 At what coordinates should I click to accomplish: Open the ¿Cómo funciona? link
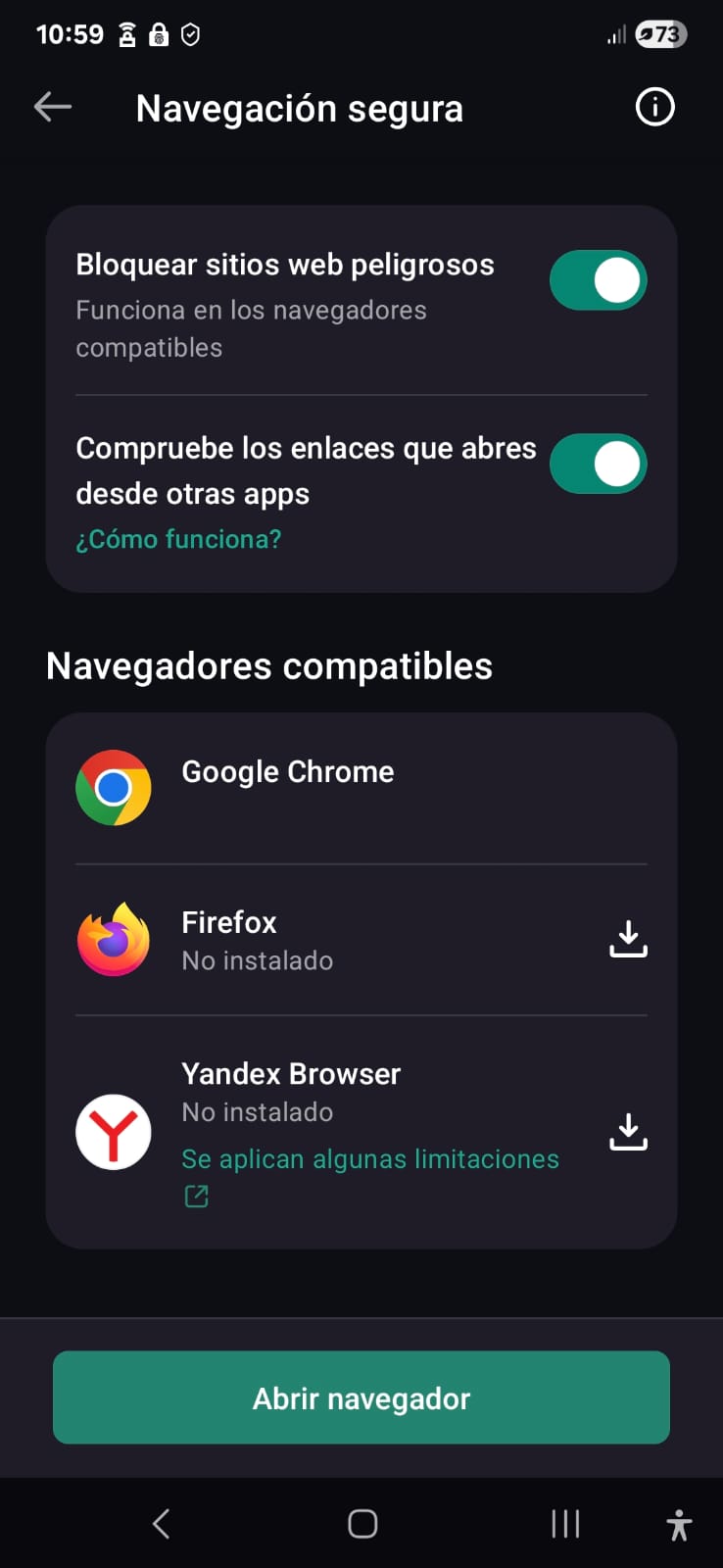[178, 539]
